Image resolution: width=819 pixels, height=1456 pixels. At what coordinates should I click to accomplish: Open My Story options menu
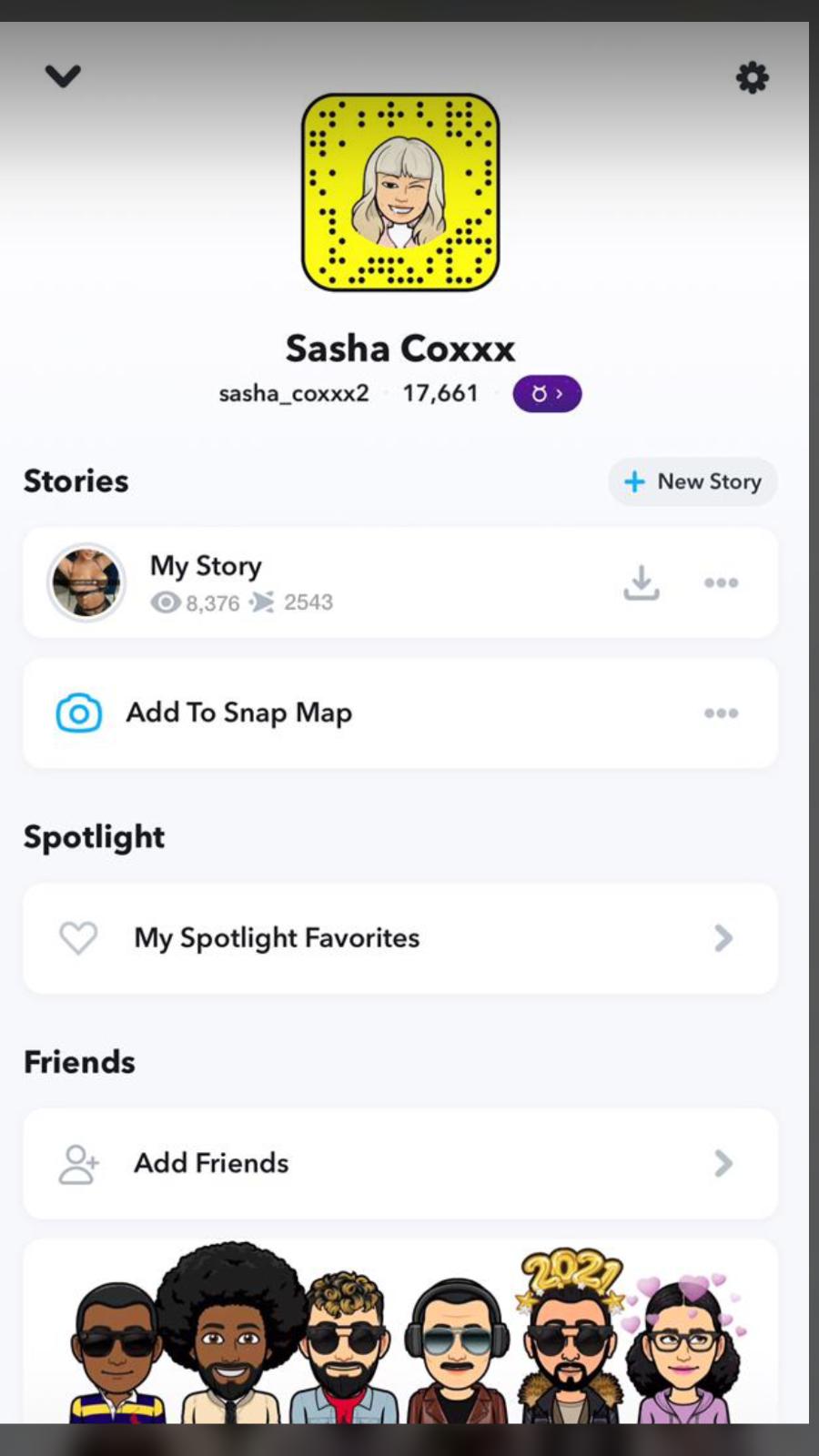click(721, 582)
